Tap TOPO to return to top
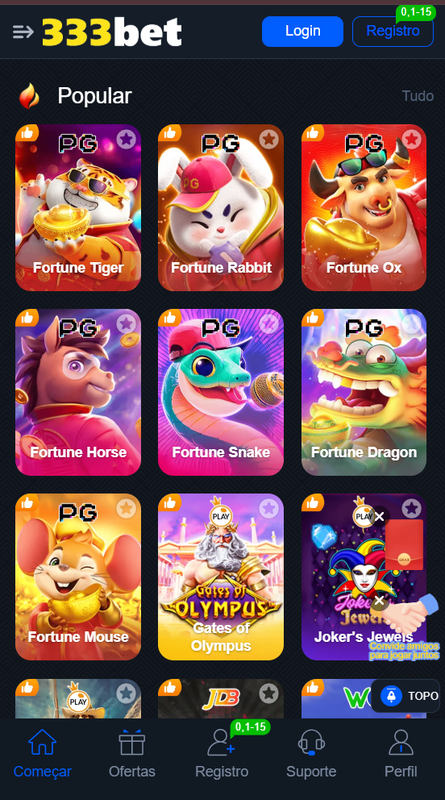This screenshot has width=445, height=800. (x=406, y=696)
